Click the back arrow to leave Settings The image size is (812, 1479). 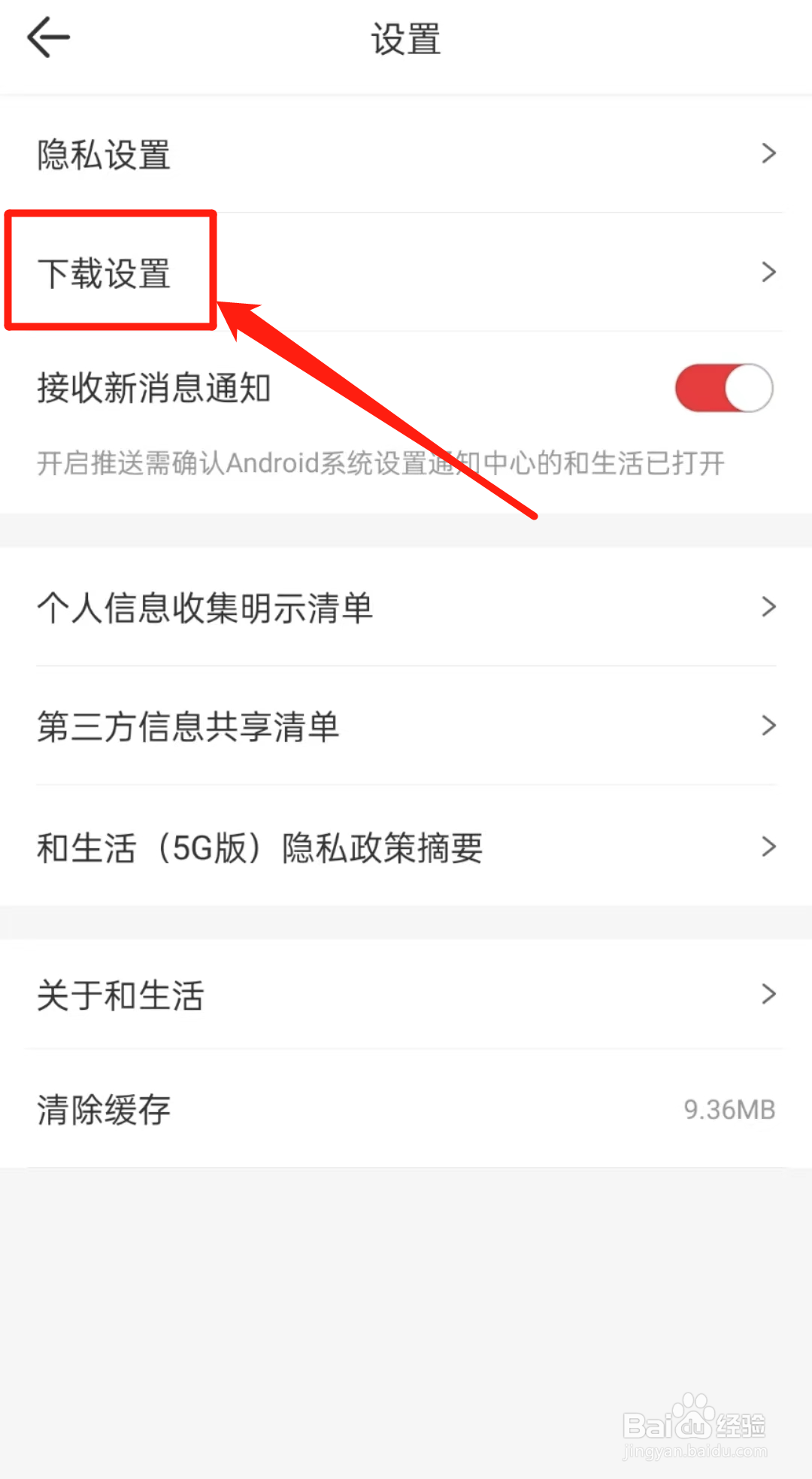tap(47, 36)
